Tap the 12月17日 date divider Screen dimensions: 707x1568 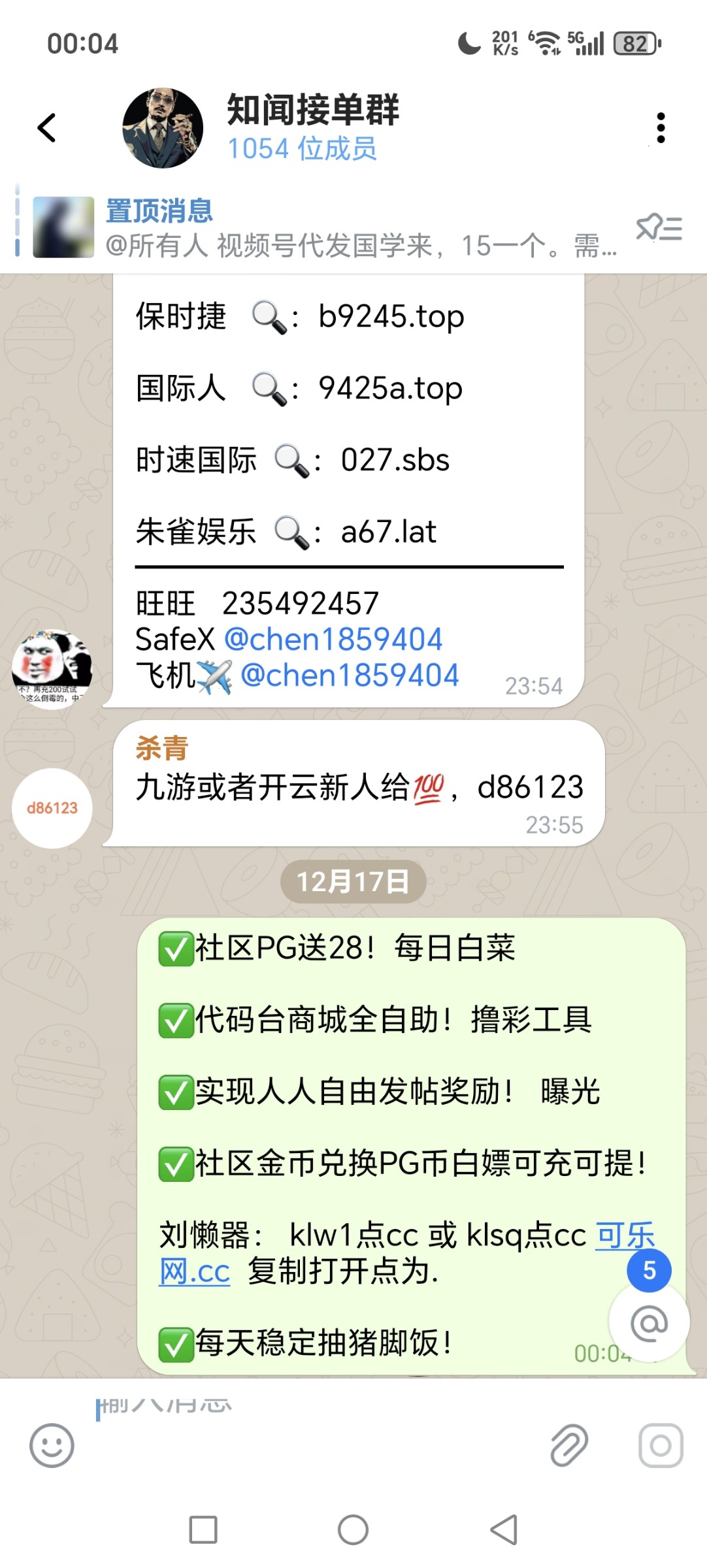(x=352, y=881)
